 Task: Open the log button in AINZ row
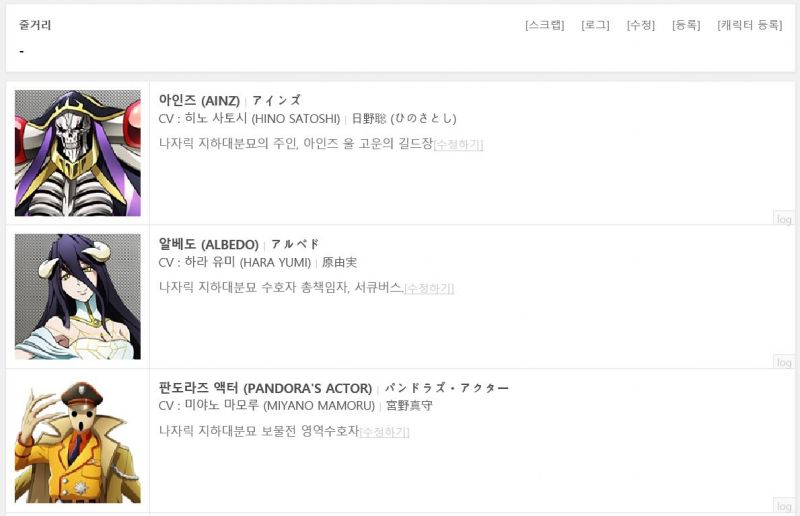pos(784,218)
